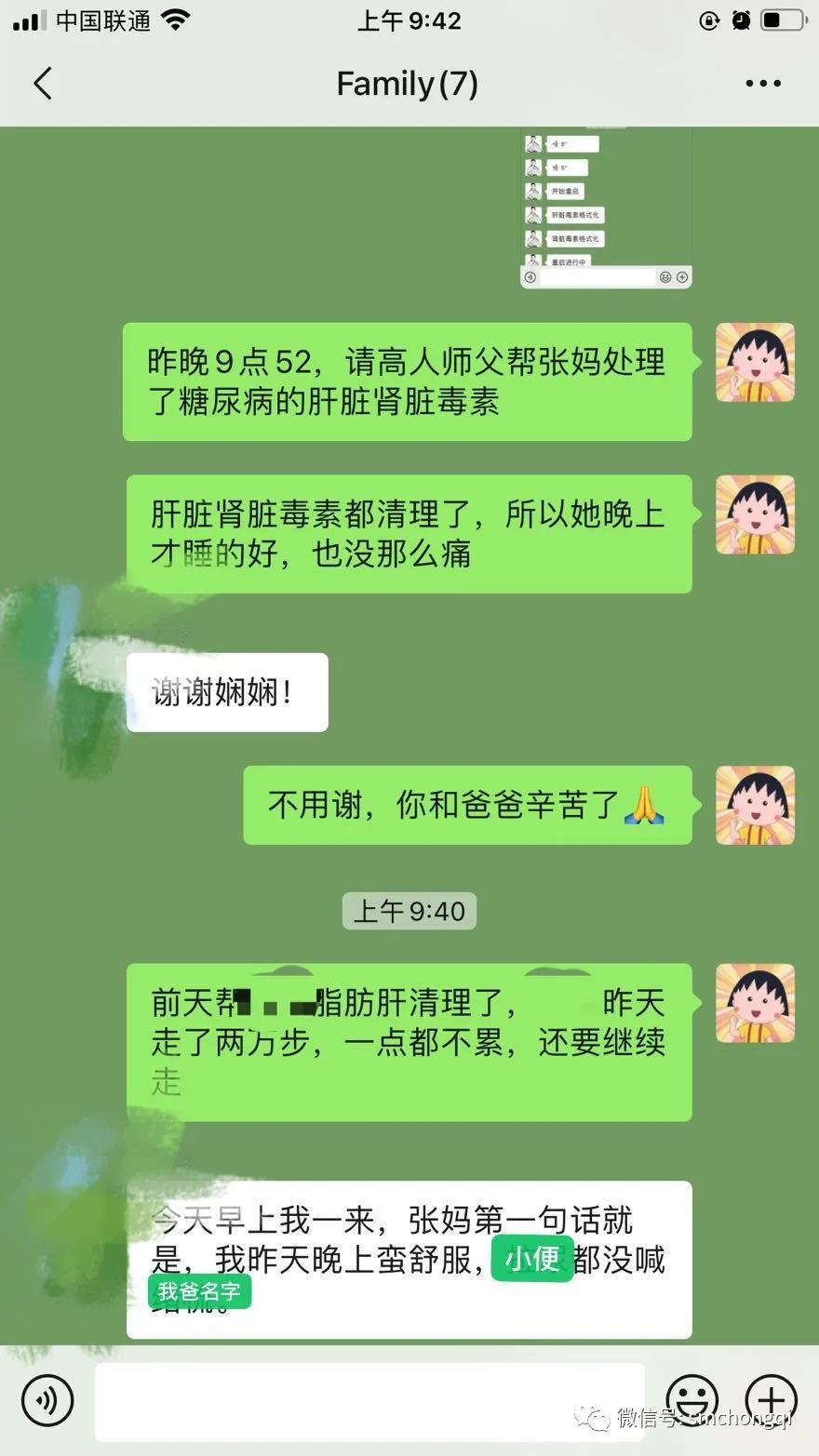
Task: Open the emoji sticker panel
Action: tap(691, 1399)
